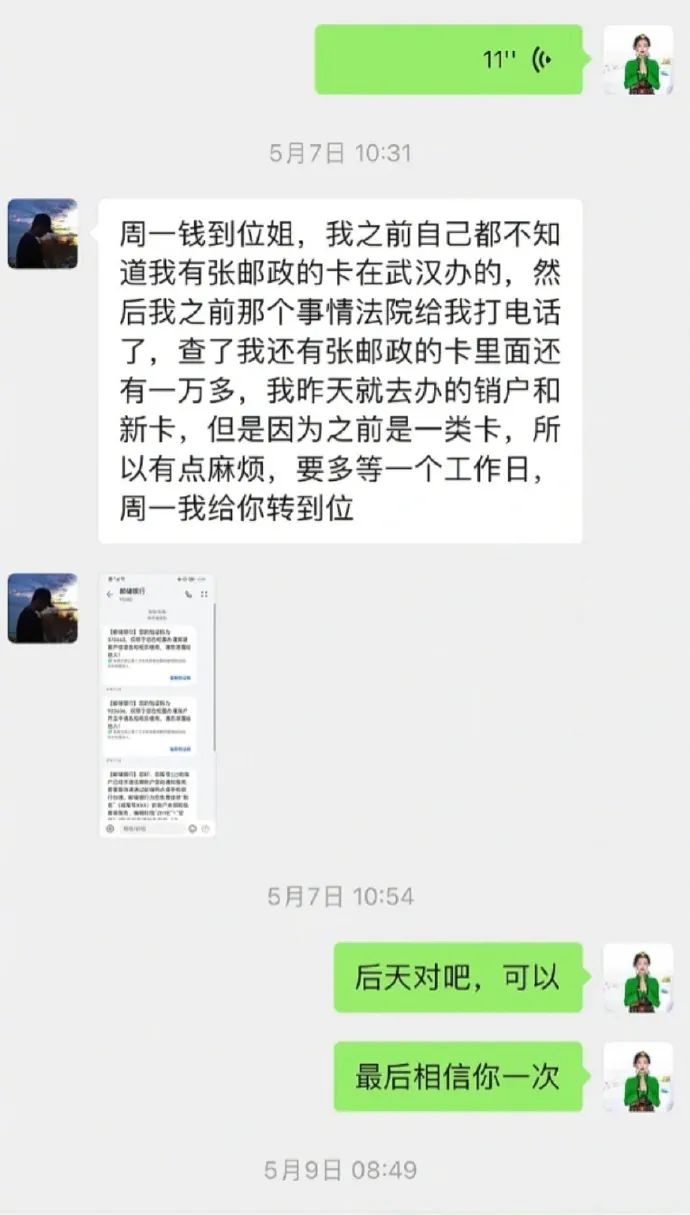Open sender's avatar beside the 周一钱到位姐 message
The image size is (690, 1215).
[x=43, y=234]
